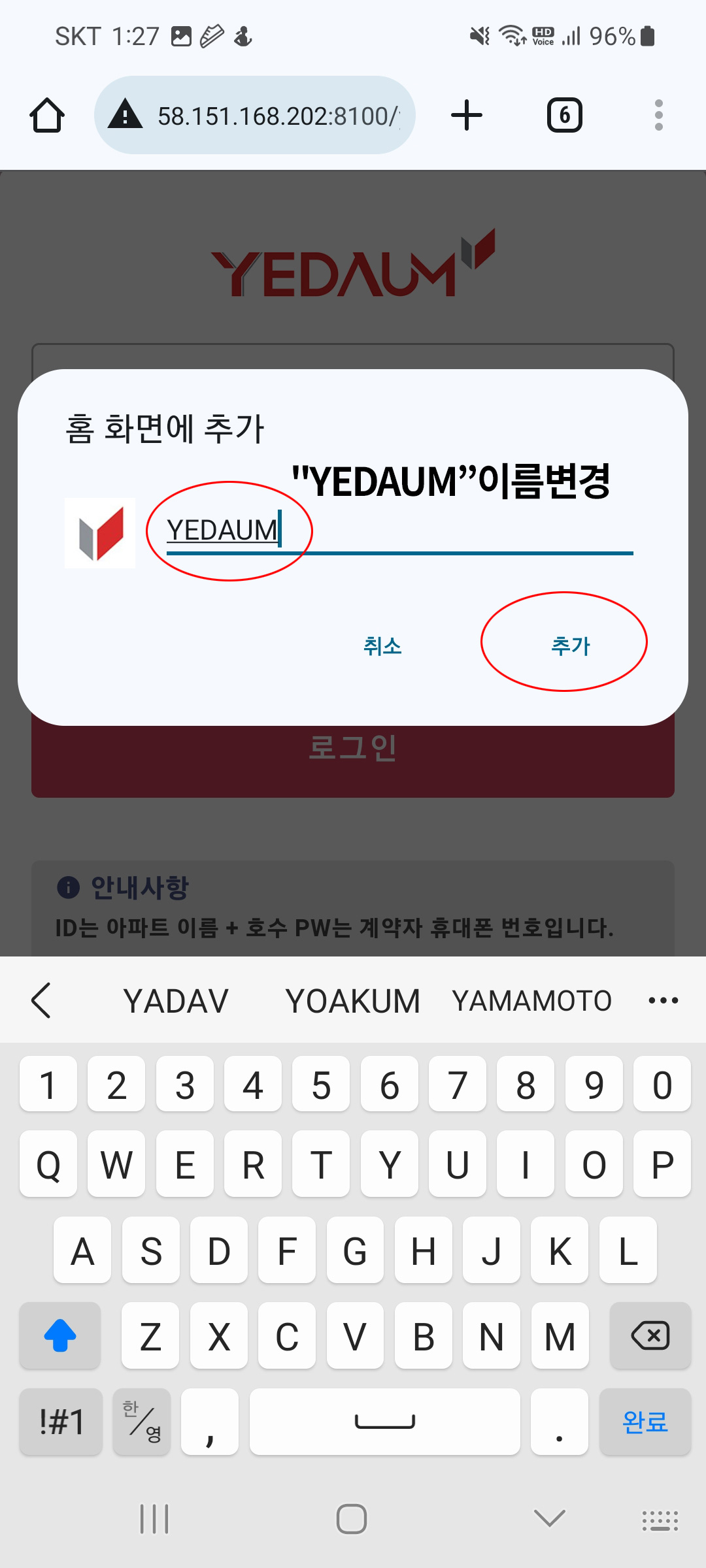Expand more keyboard suggestions

click(x=663, y=1001)
